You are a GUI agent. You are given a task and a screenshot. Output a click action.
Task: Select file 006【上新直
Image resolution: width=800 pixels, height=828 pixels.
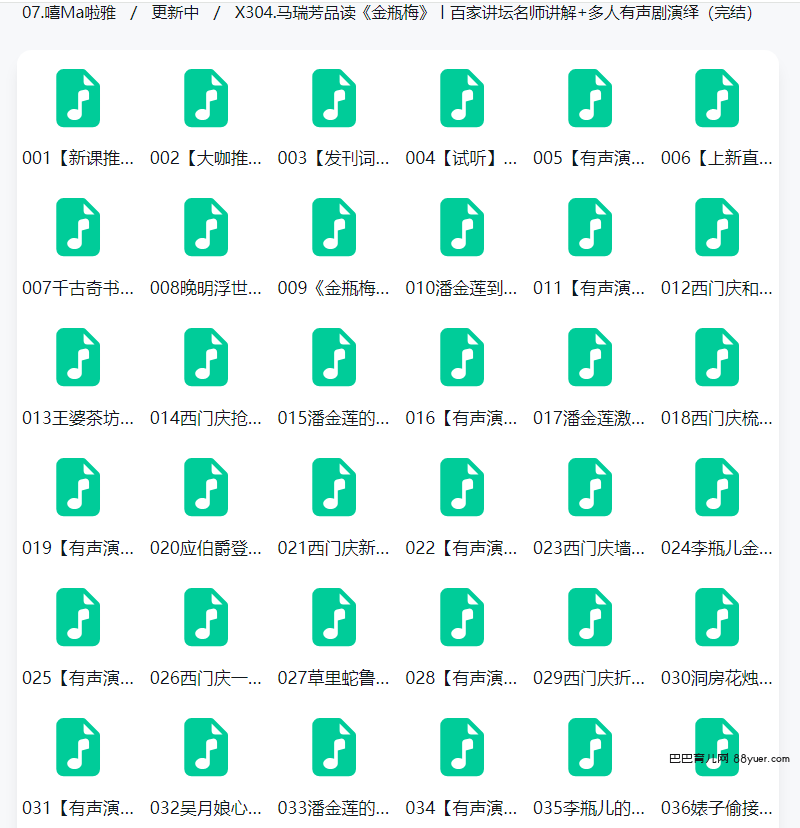point(717,99)
